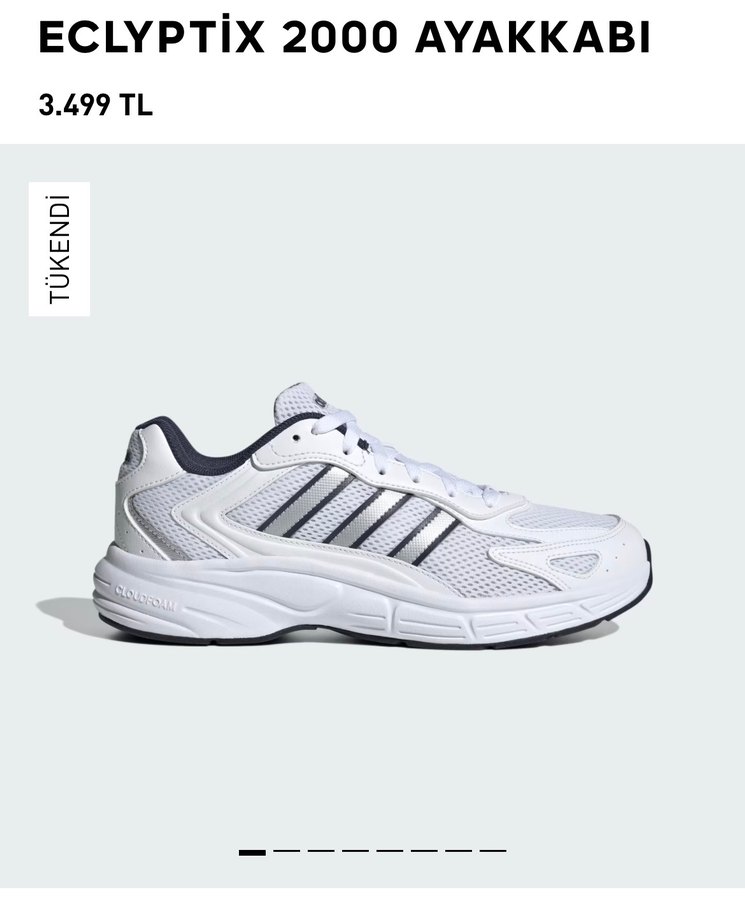745x921 pixels.
Task: Jump to the second image via indicator dash
Action: (286, 851)
